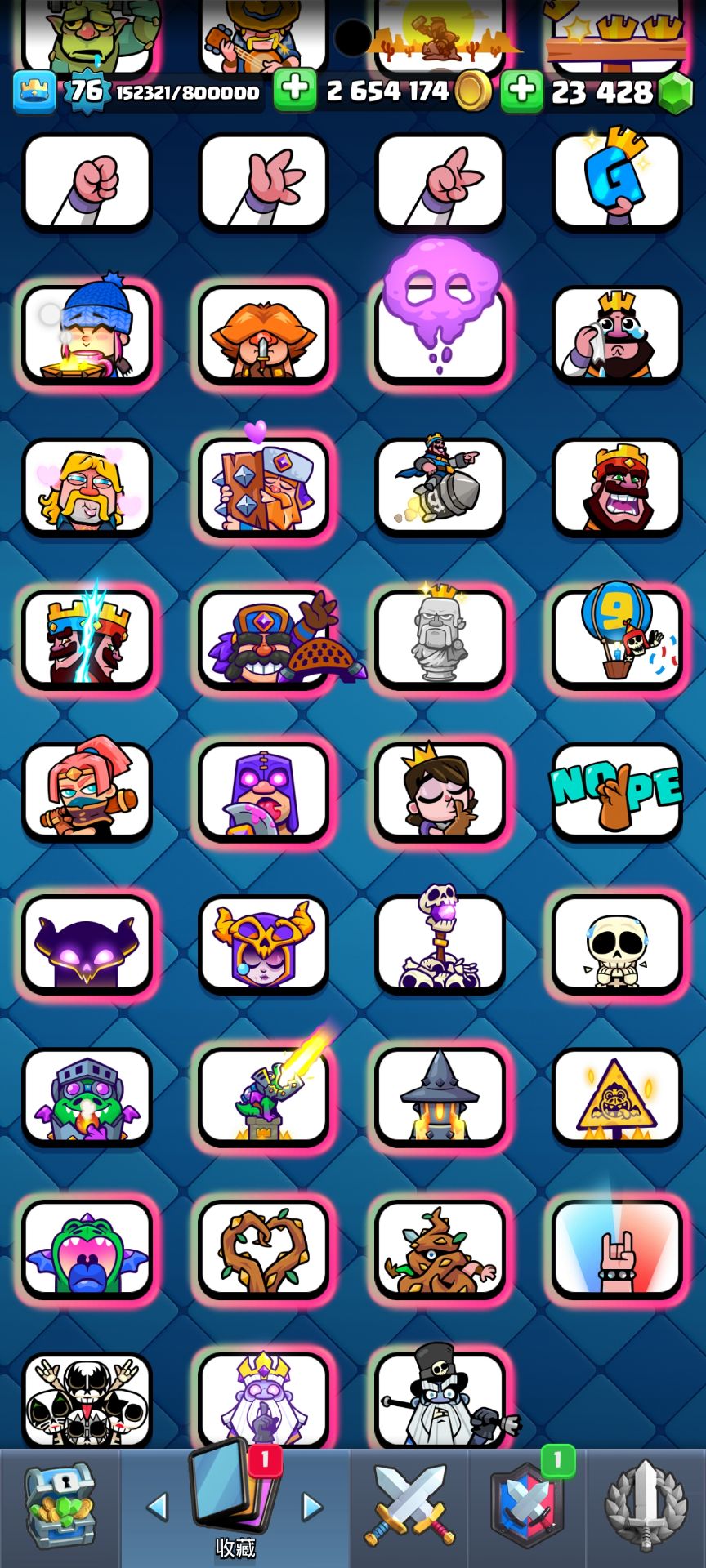Choose the shivering skeleton emote
This screenshot has width=706, height=1568.
click(617, 944)
